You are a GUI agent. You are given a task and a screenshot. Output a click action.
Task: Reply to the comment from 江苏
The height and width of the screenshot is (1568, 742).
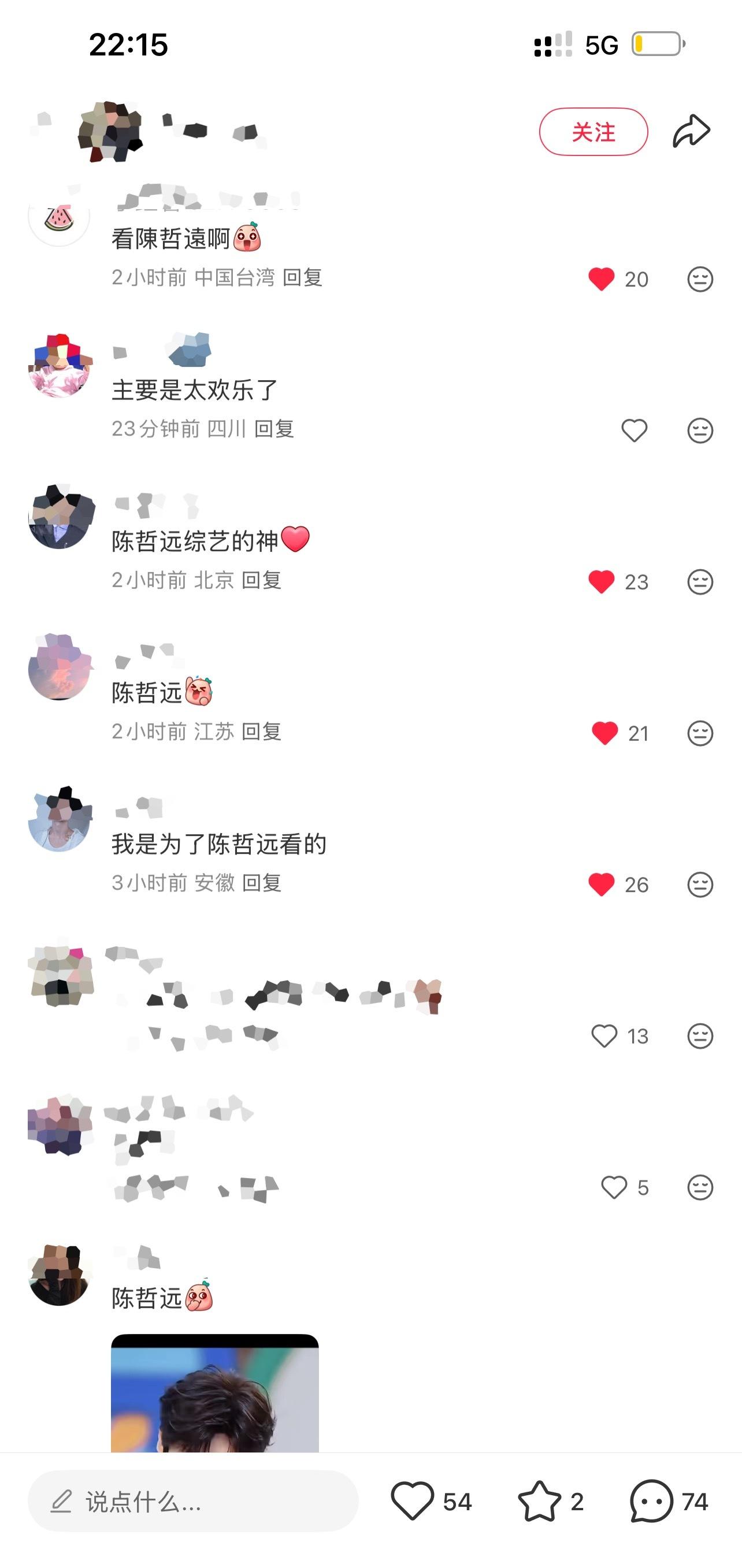click(x=261, y=731)
